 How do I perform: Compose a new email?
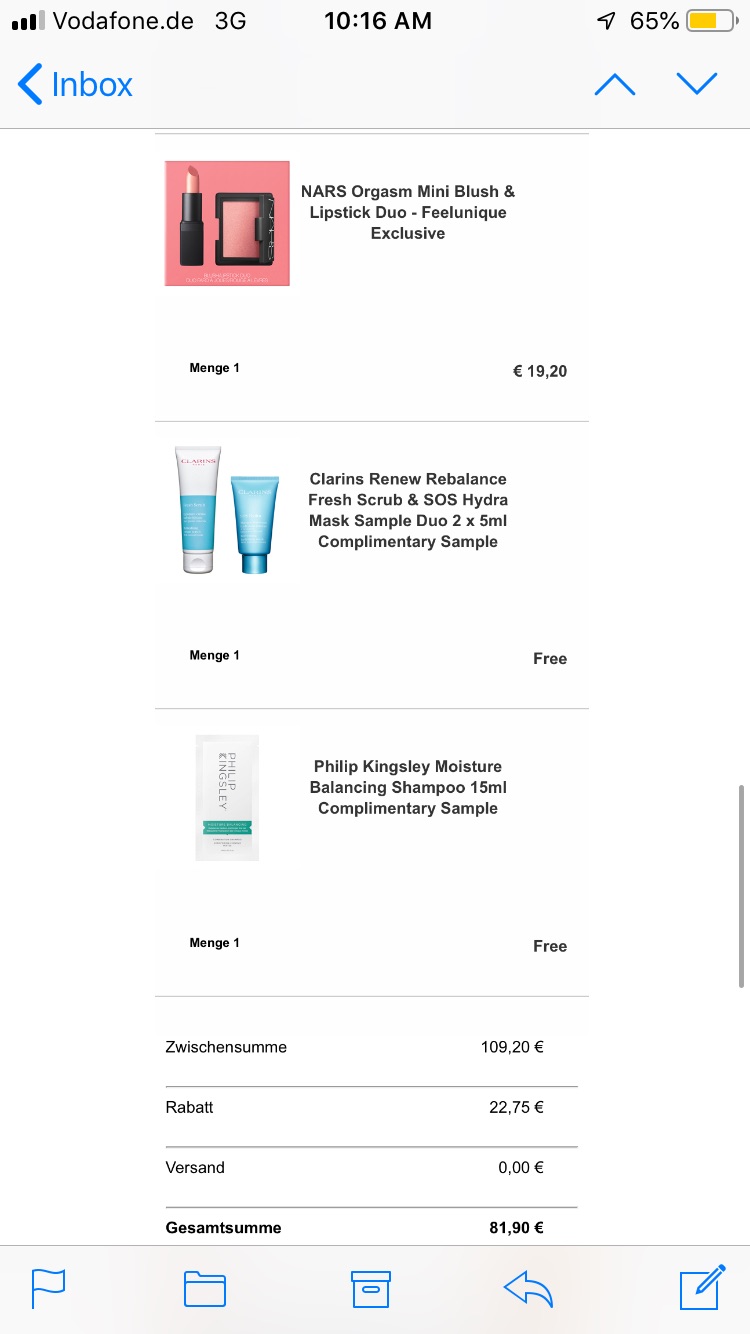pyautogui.click(x=702, y=1288)
